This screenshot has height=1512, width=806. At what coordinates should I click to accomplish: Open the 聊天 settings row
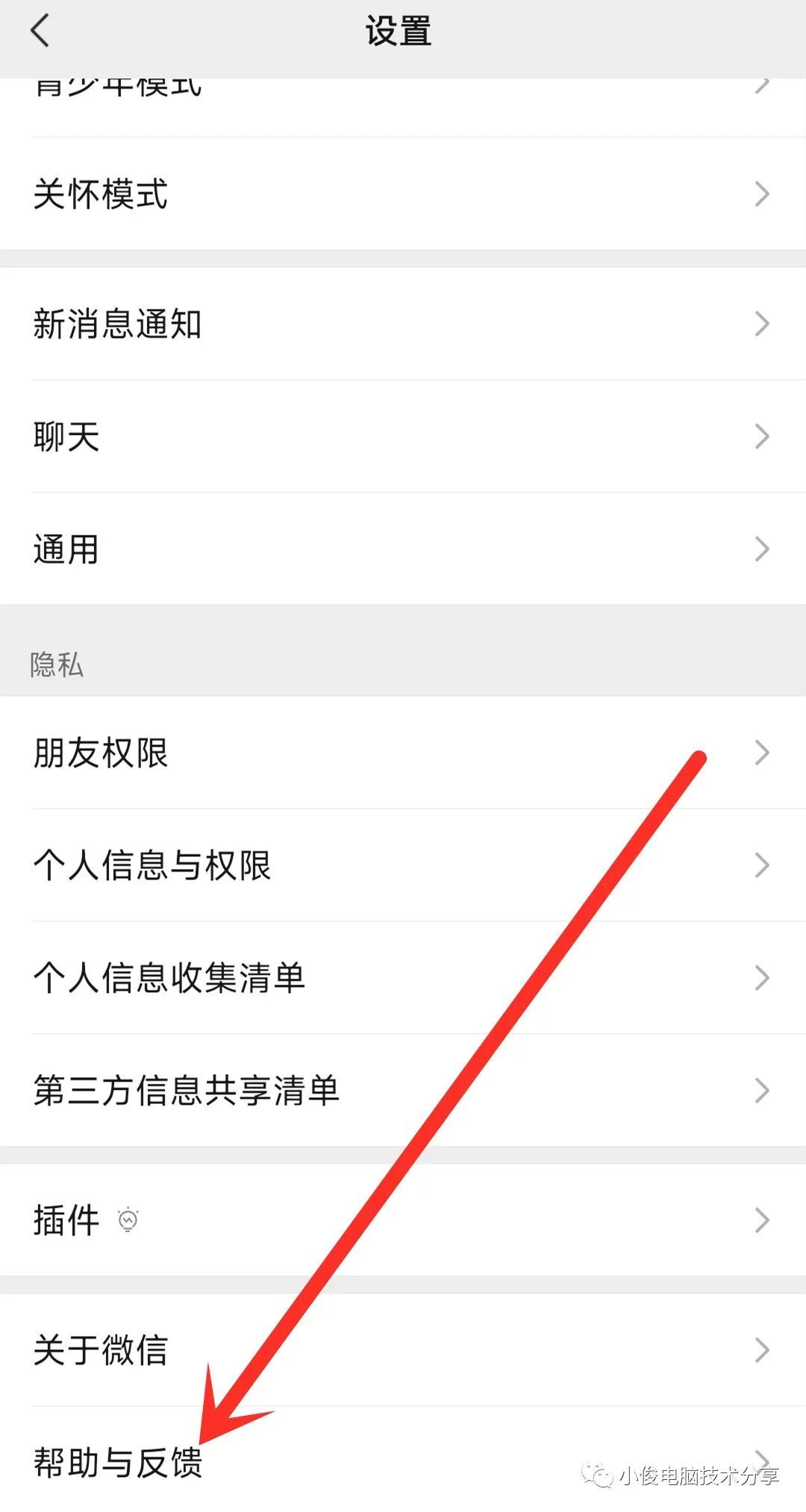tap(403, 436)
